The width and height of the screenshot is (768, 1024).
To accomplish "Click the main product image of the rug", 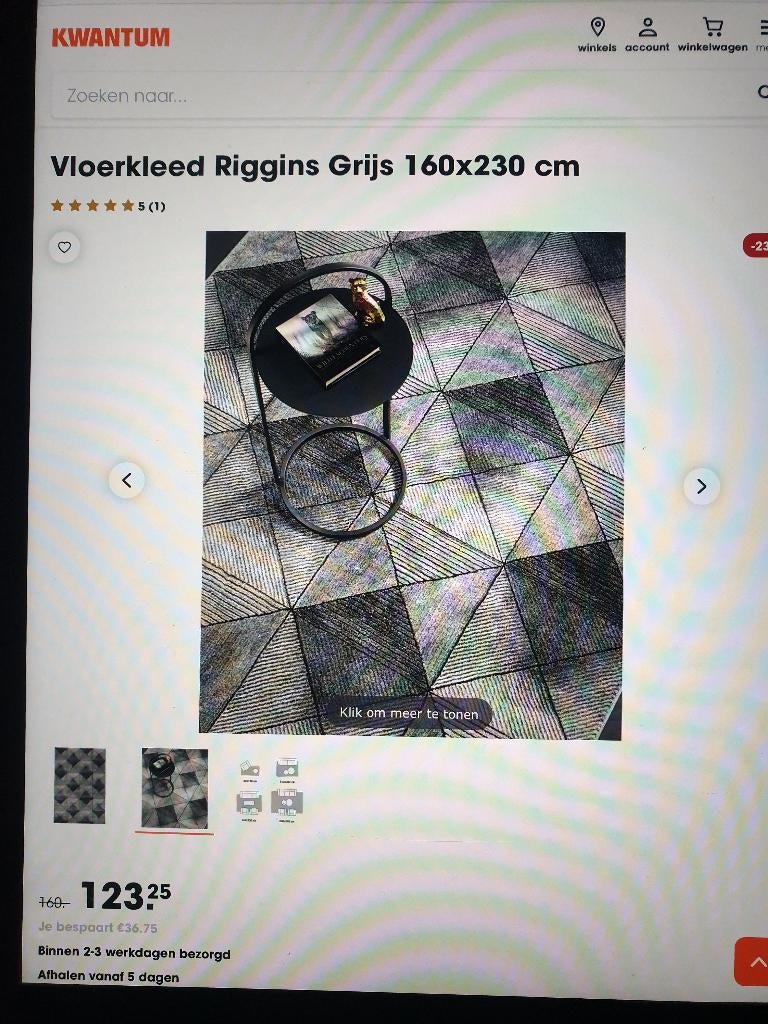I will (x=415, y=480).
